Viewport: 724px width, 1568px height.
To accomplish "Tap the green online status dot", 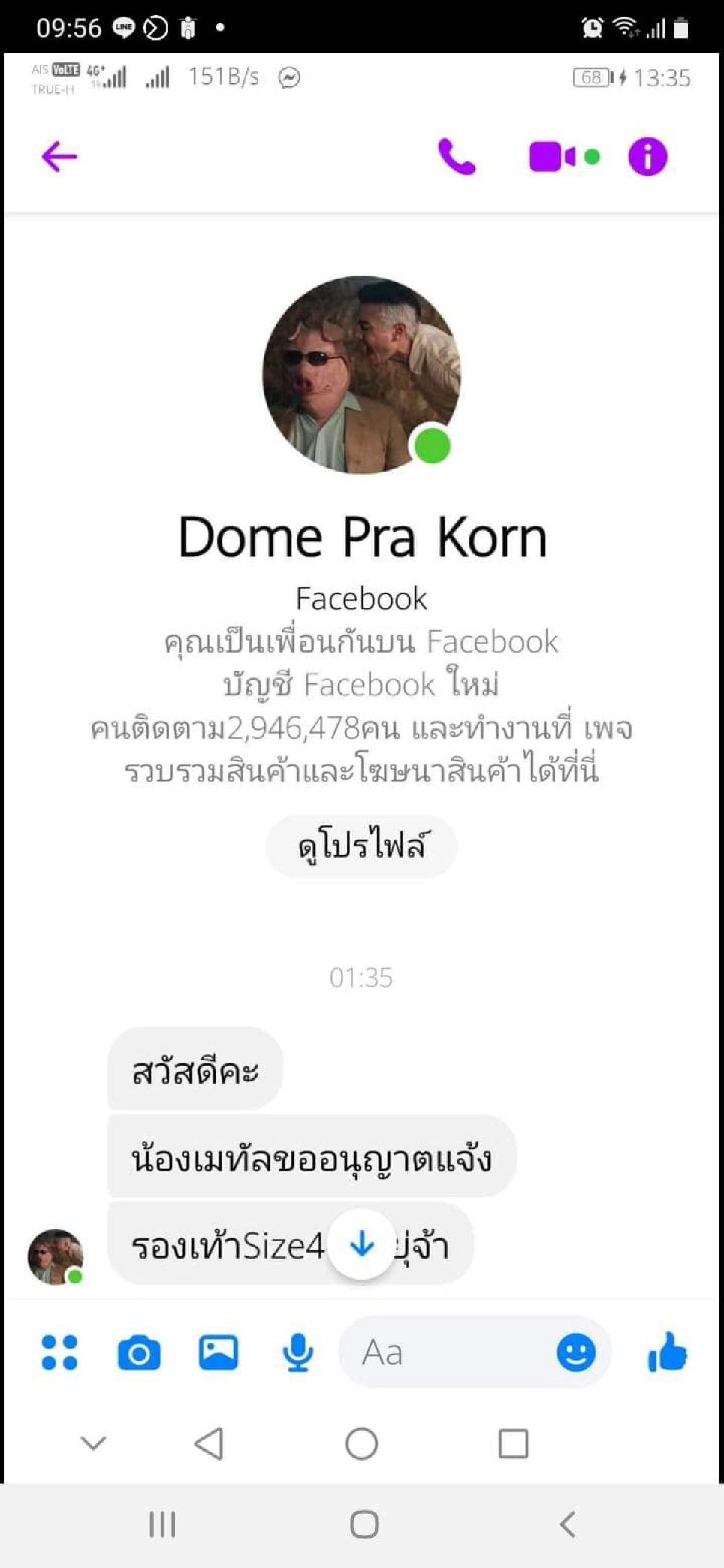I will [x=431, y=447].
